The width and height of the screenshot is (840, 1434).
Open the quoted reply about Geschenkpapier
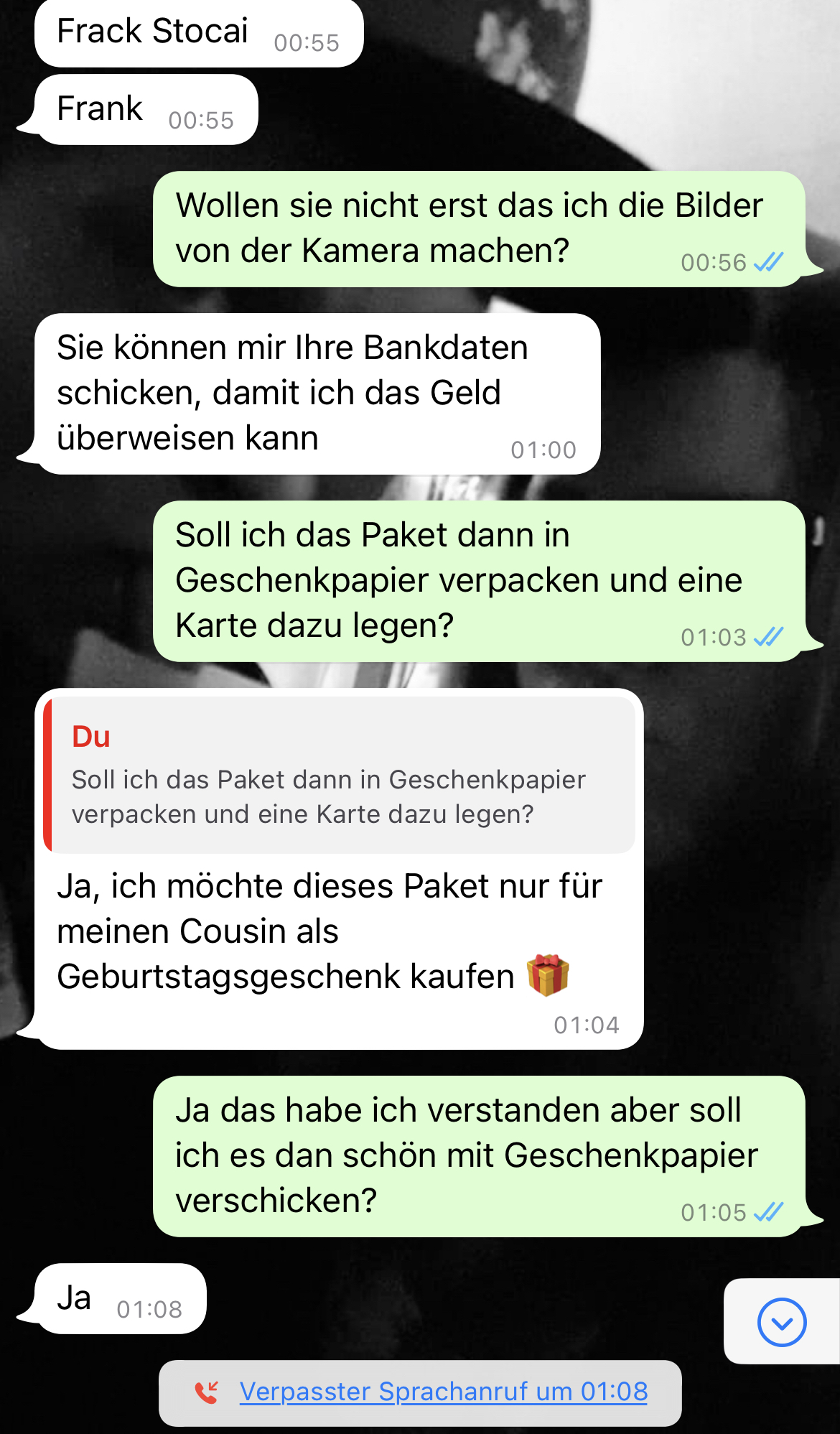click(x=339, y=776)
